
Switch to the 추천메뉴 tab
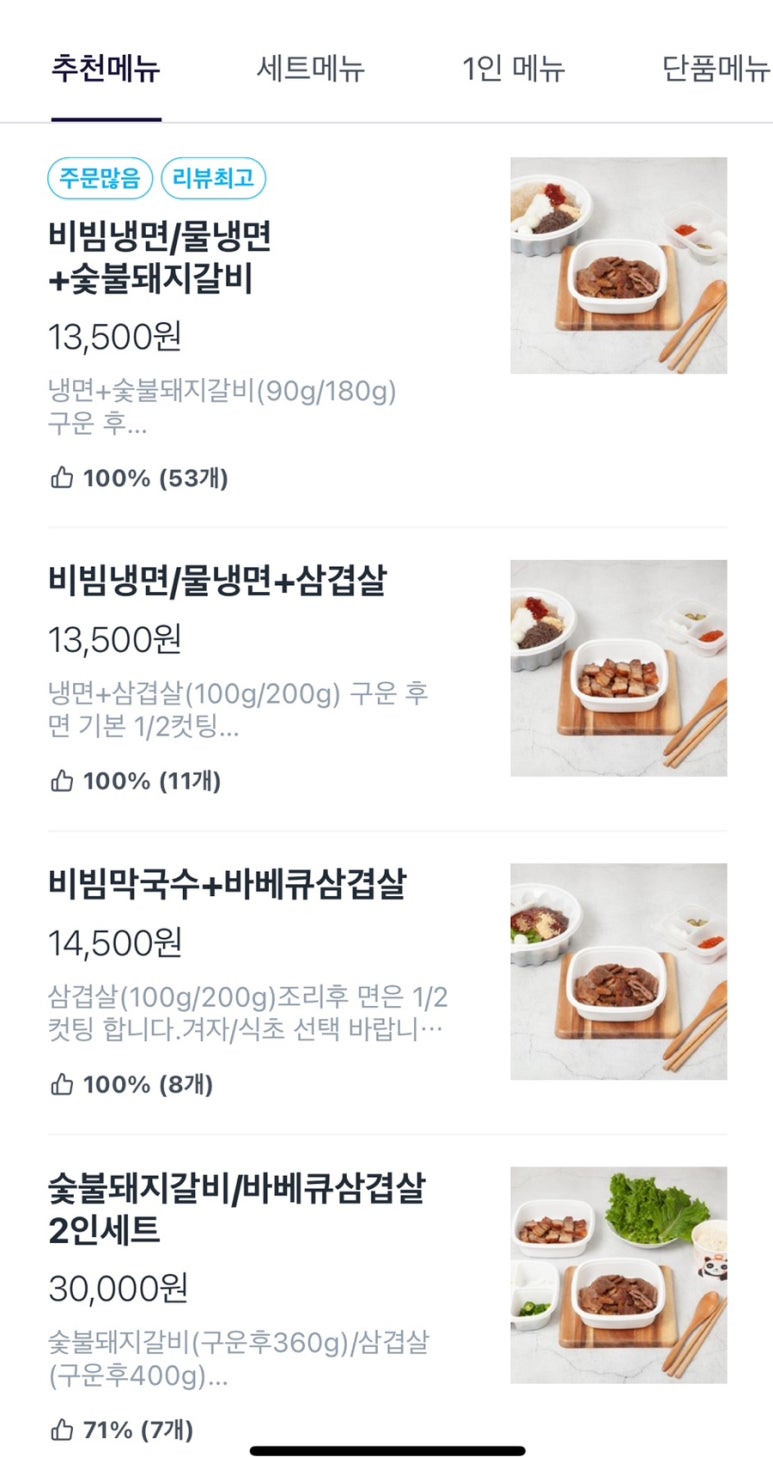[106, 69]
